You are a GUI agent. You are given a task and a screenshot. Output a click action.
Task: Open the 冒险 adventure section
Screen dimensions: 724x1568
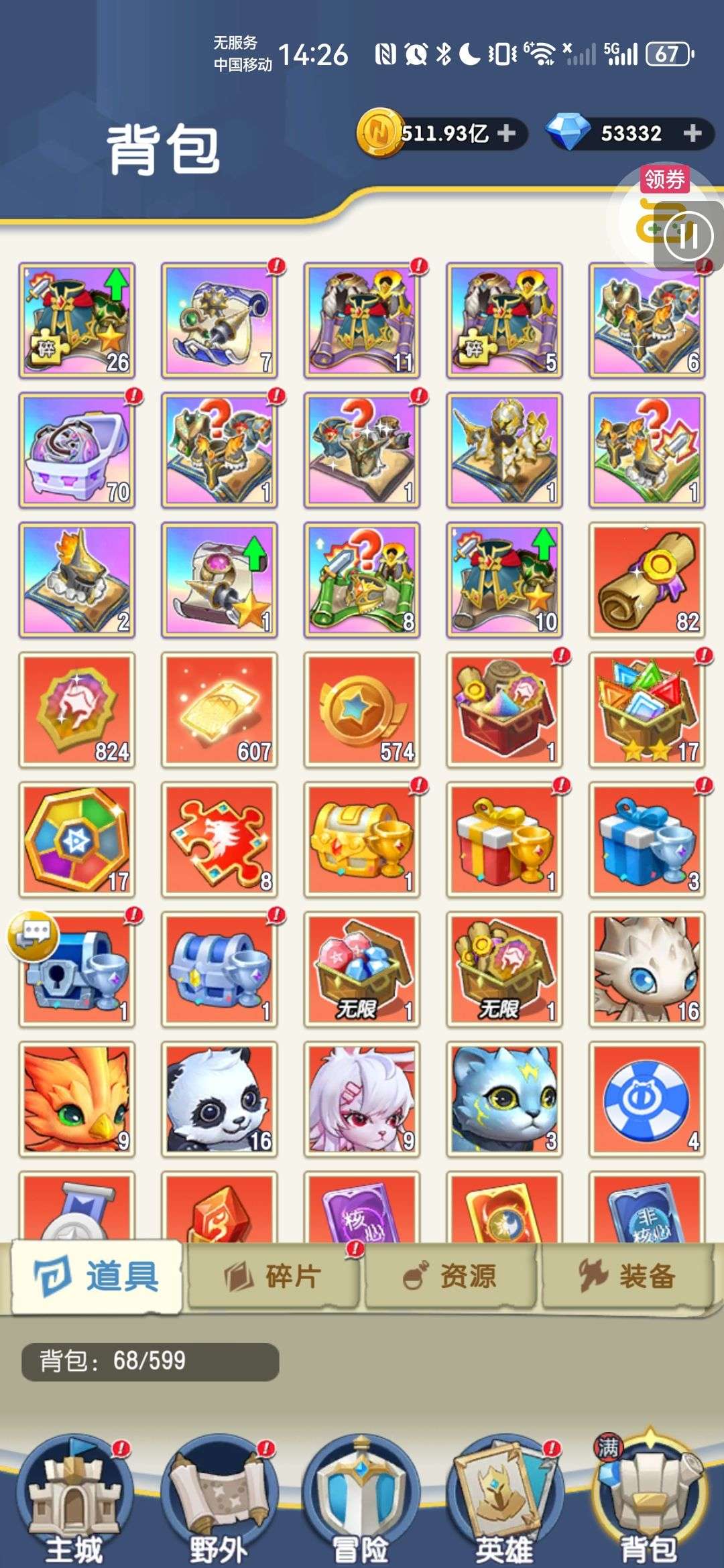coord(361,1501)
